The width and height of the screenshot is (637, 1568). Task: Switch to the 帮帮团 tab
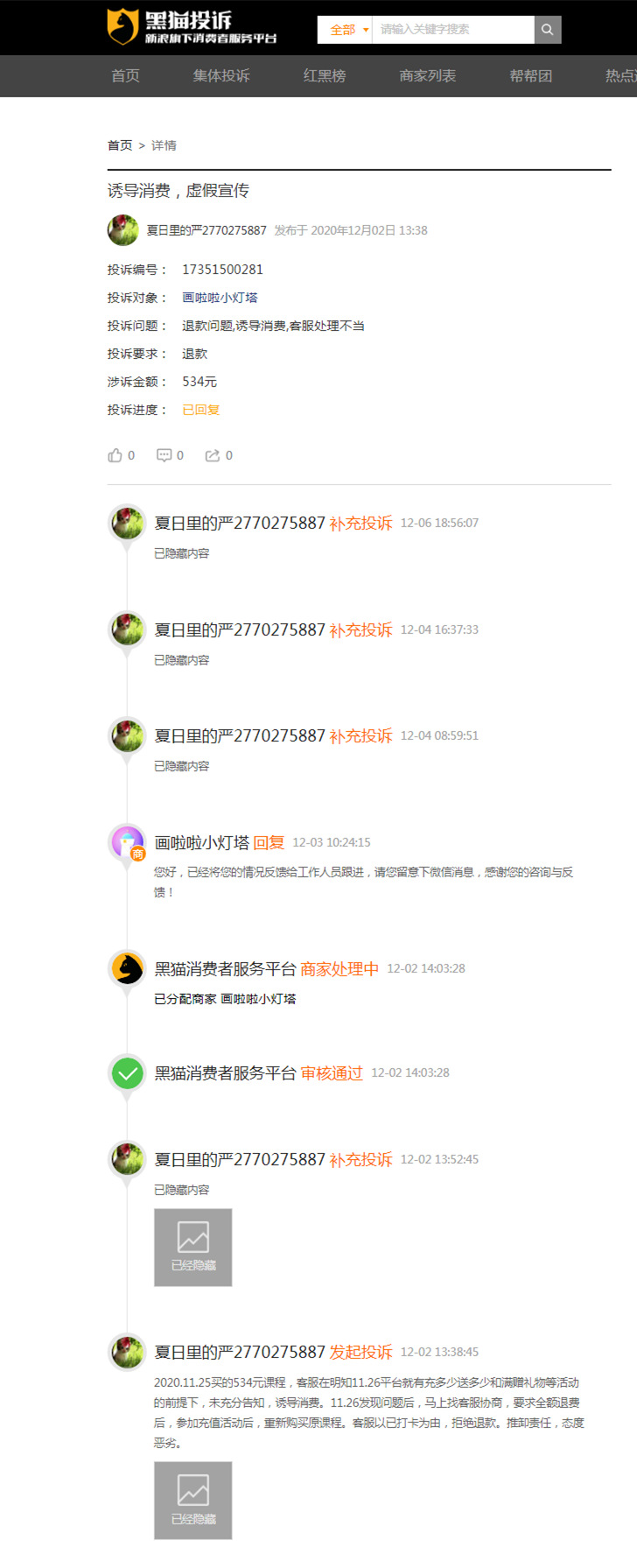pyautogui.click(x=531, y=76)
